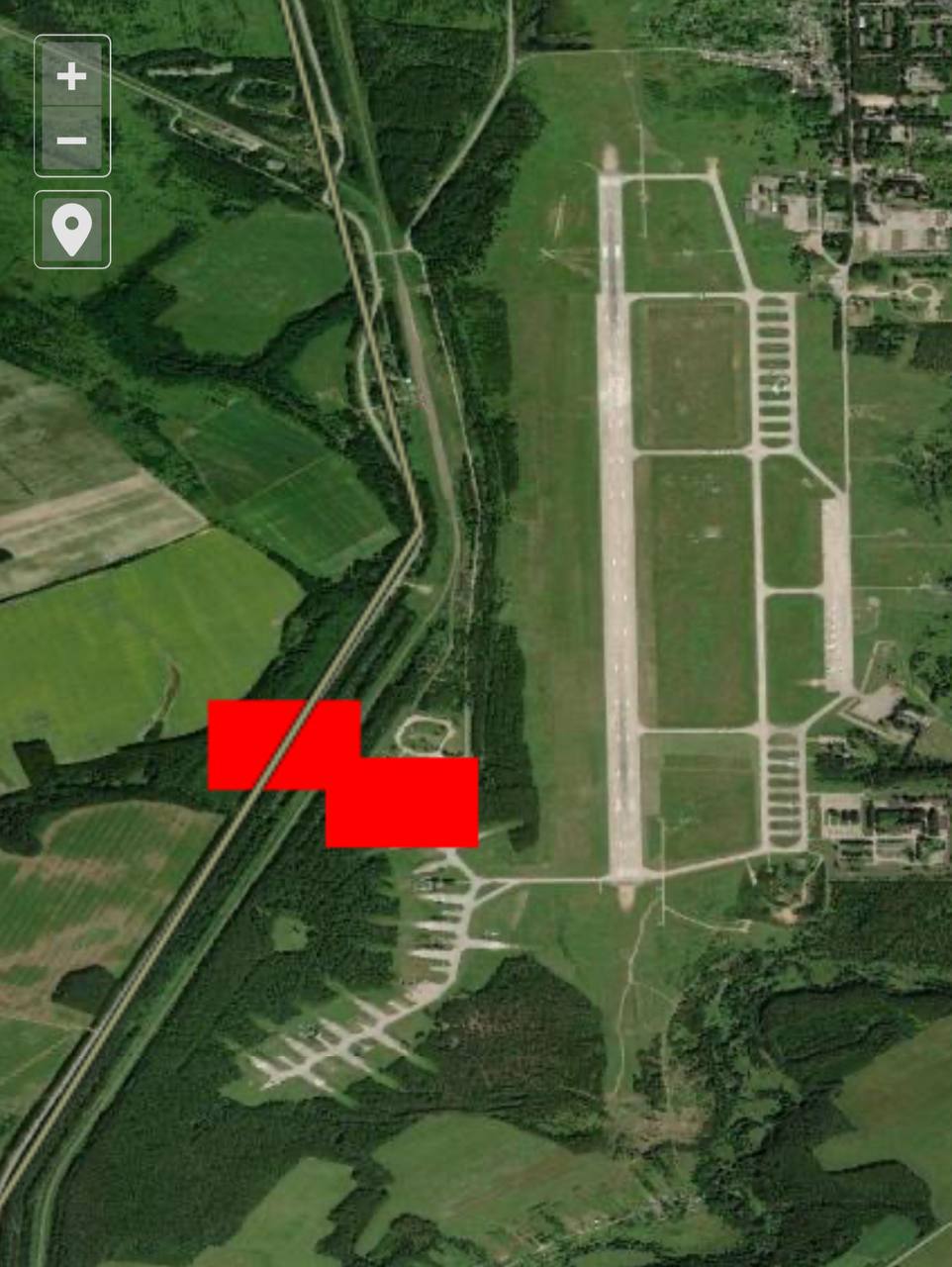Zoom in on the map
The height and width of the screenshot is (1267, 952).
[71, 75]
